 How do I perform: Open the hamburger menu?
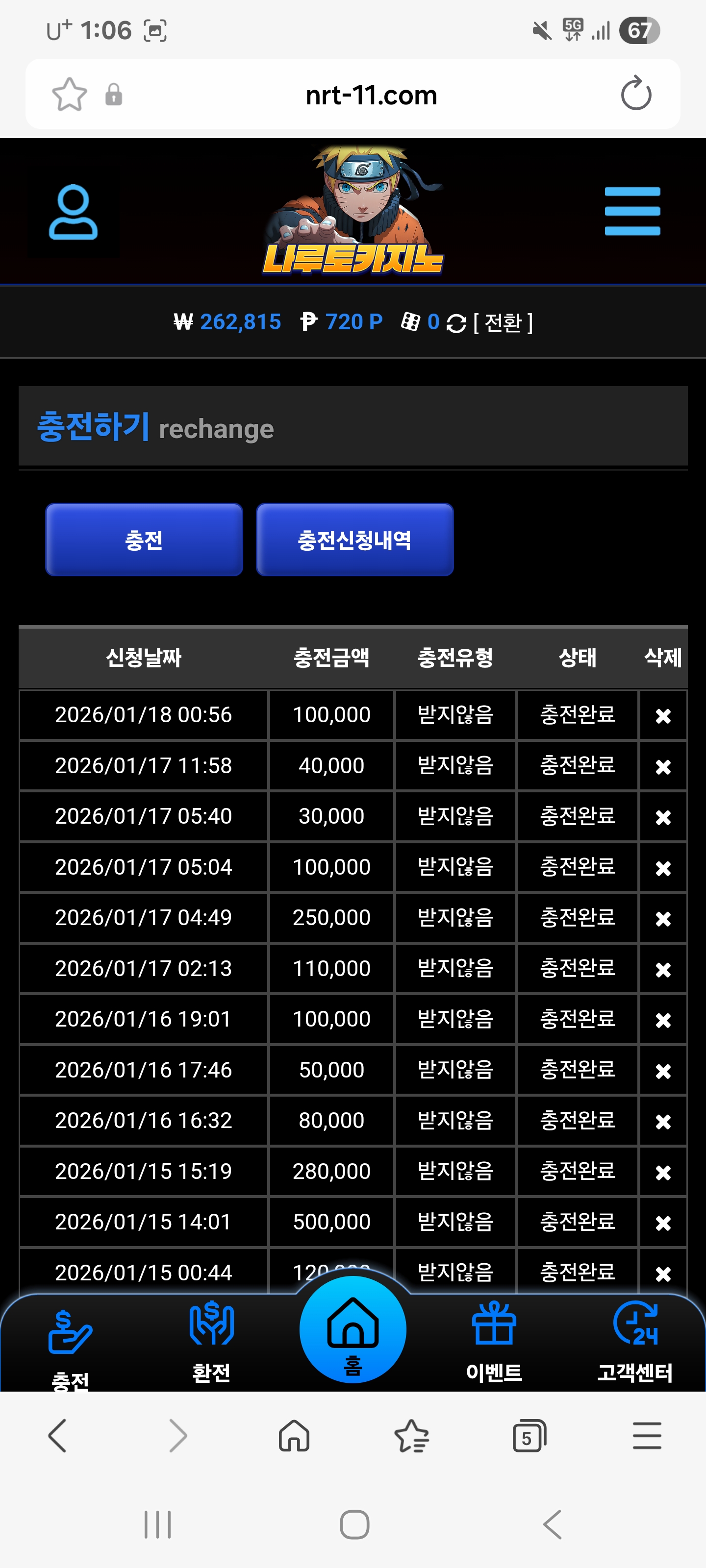click(x=631, y=211)
